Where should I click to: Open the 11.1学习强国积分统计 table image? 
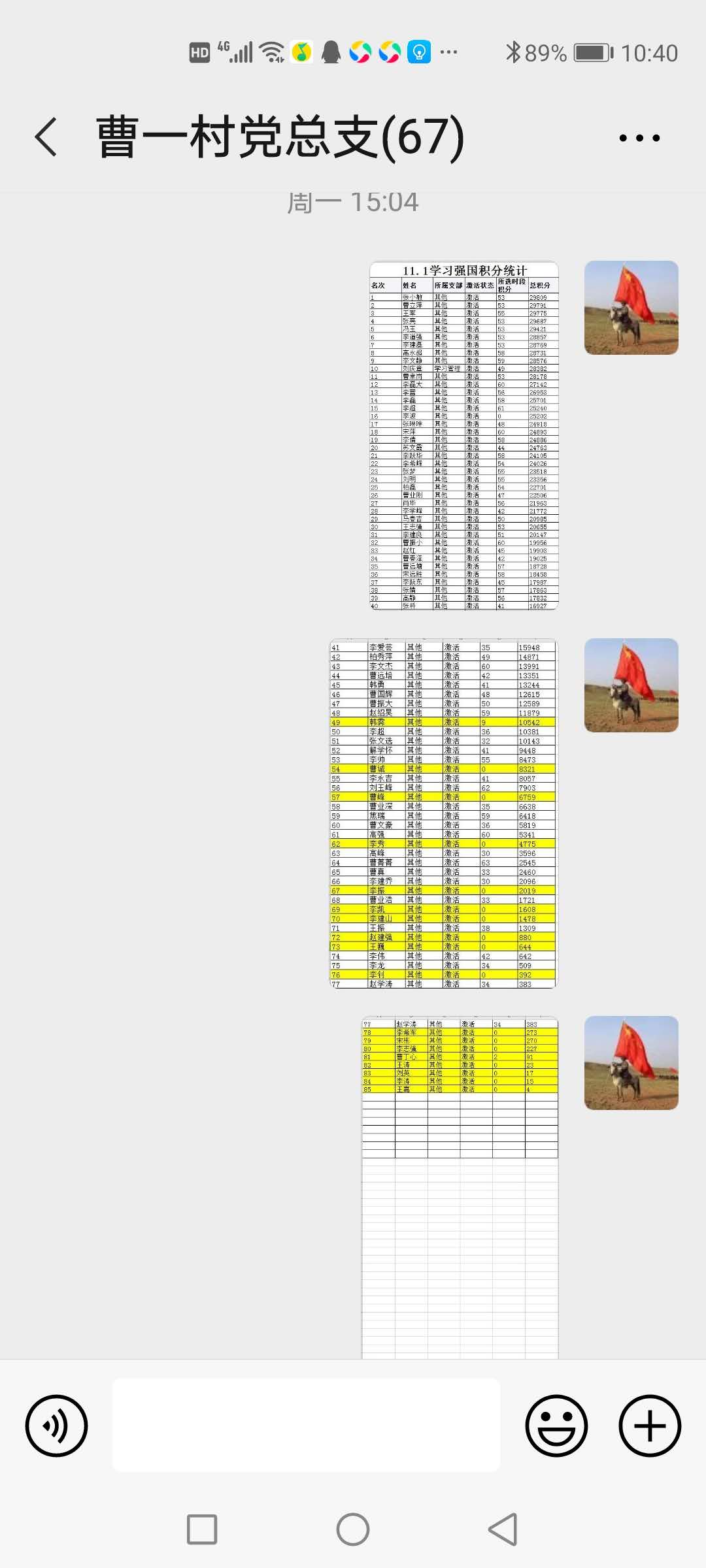pyautogui.click(x=463, y=436)
